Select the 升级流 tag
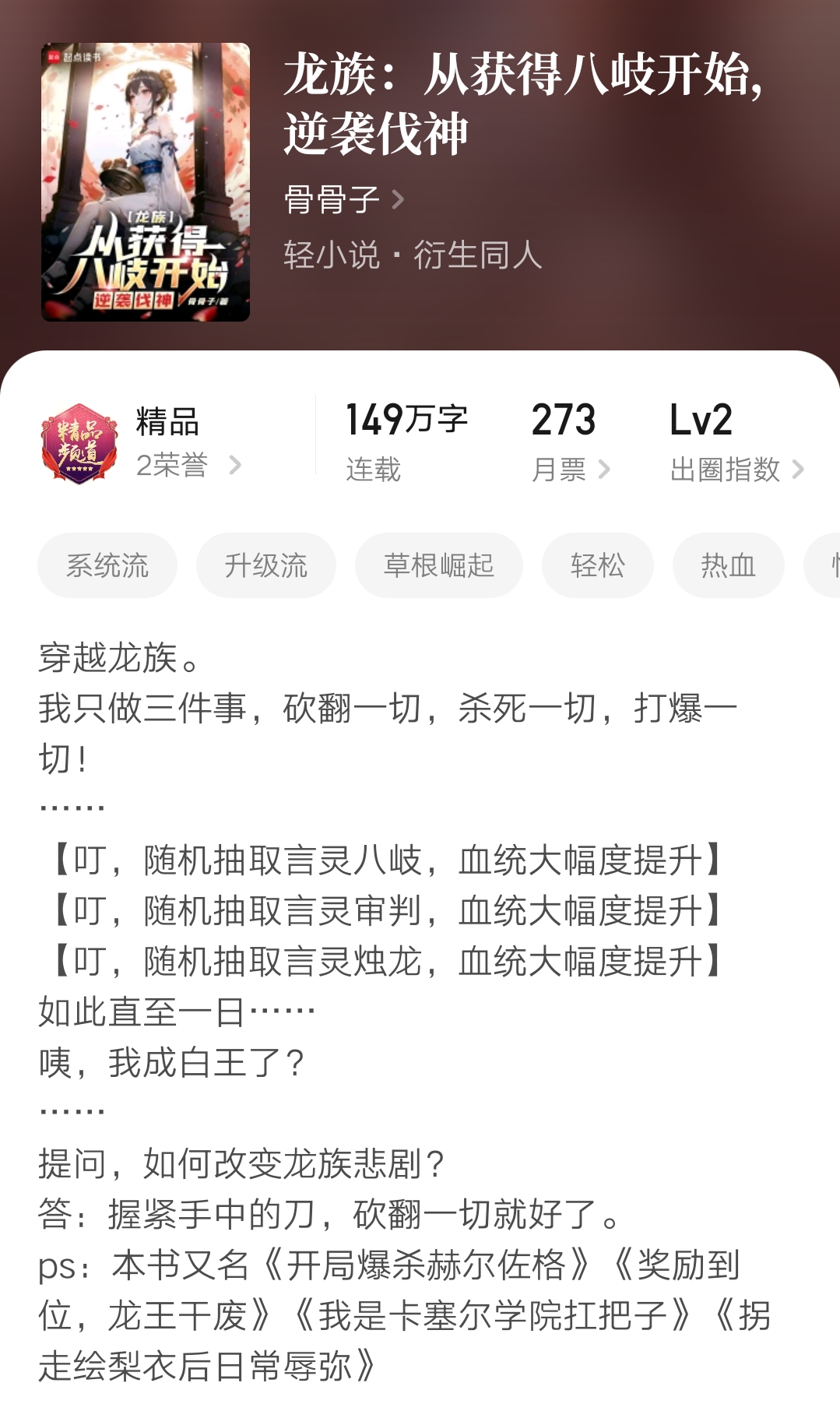The height and width of the screenshot is (1404, 840). point(265,566)
